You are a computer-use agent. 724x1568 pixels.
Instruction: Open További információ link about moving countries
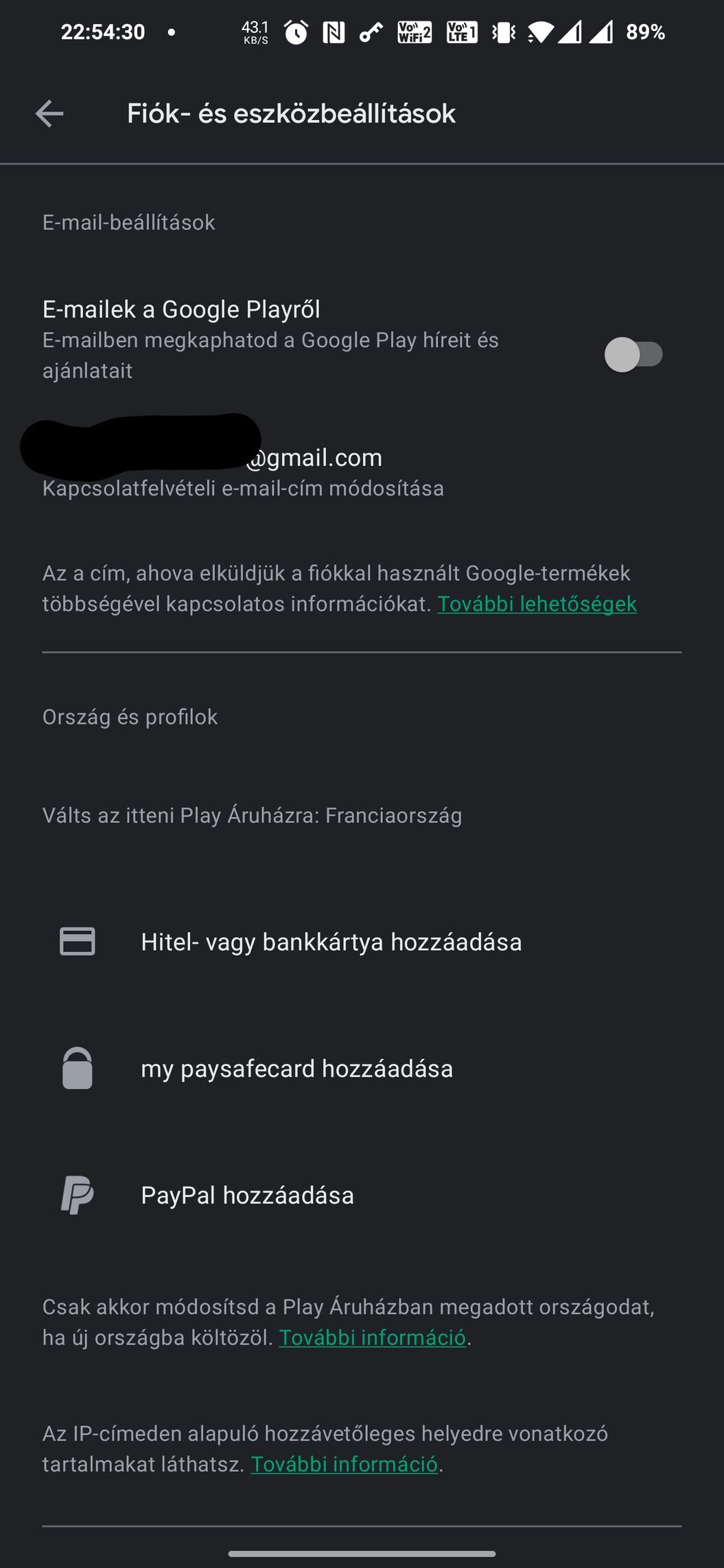373,1338
